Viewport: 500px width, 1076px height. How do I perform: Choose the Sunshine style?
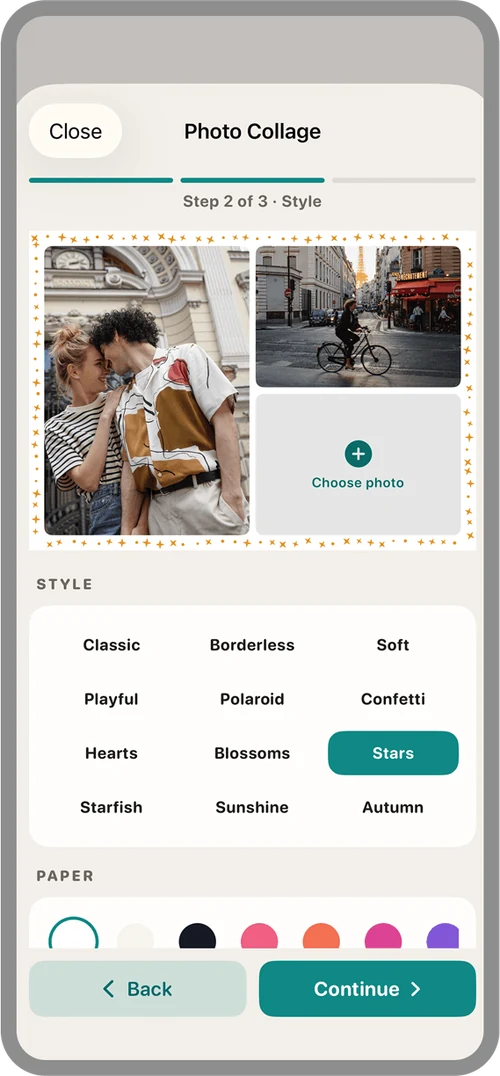(252, 807)
